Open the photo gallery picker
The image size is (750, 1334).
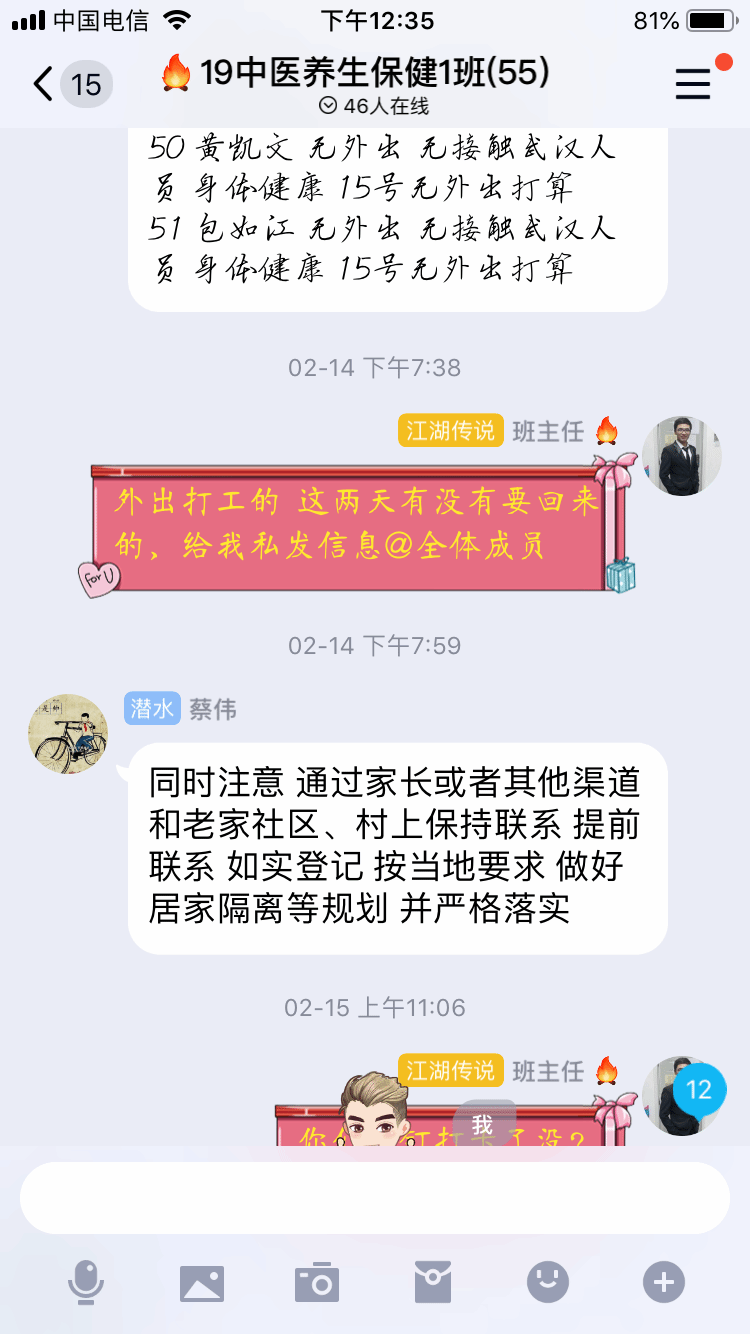pos(202,1282)
